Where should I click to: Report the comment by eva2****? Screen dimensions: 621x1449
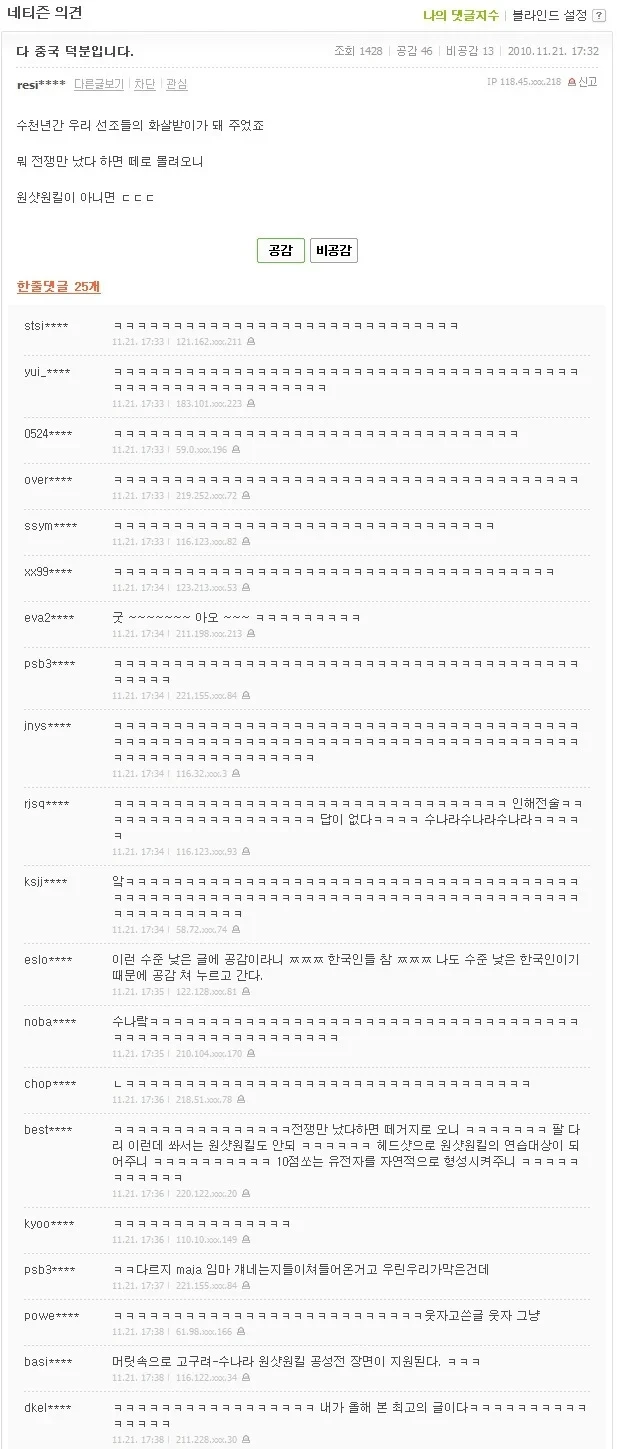click(250, 634)
